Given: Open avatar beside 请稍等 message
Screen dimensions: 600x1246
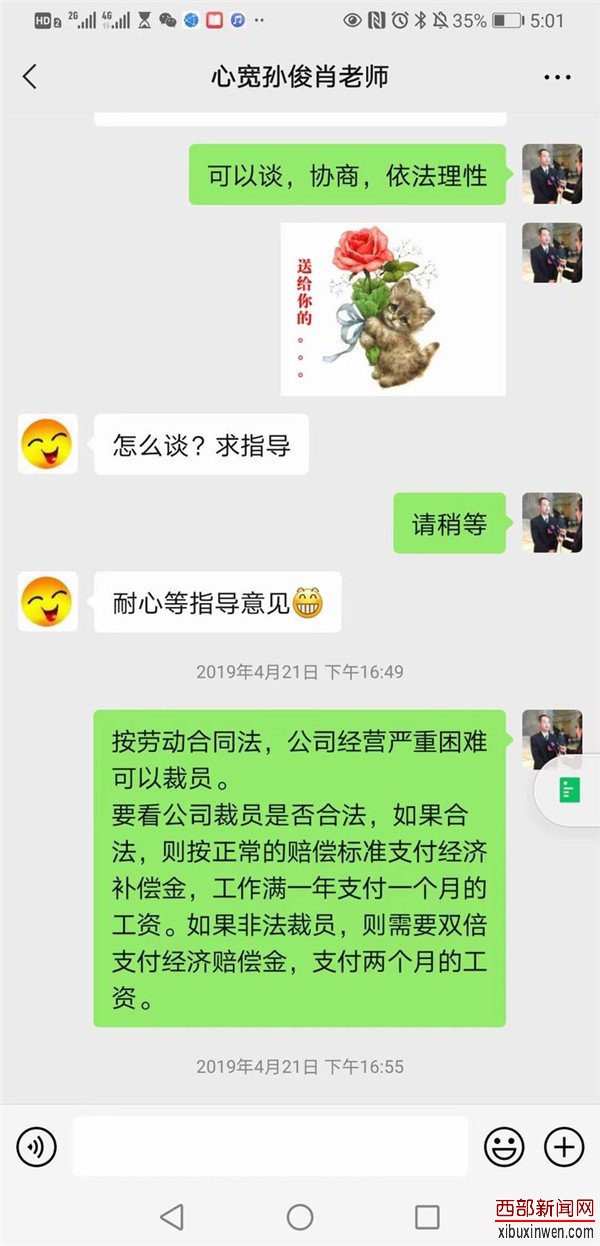Looking at the screenshot, I should tap(552, 523).
